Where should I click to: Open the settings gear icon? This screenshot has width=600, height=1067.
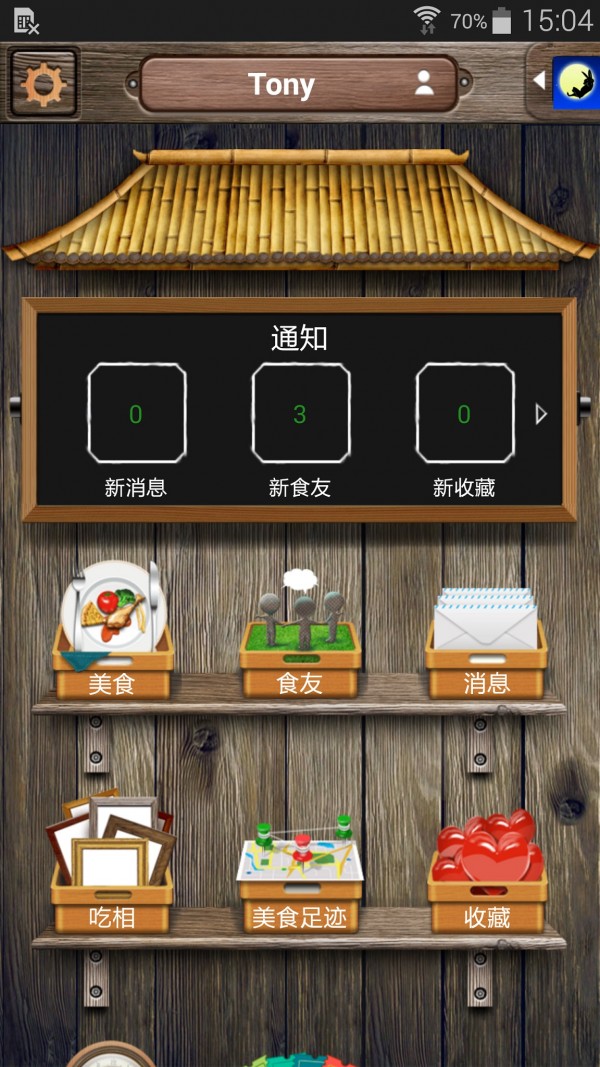(42, 84)
